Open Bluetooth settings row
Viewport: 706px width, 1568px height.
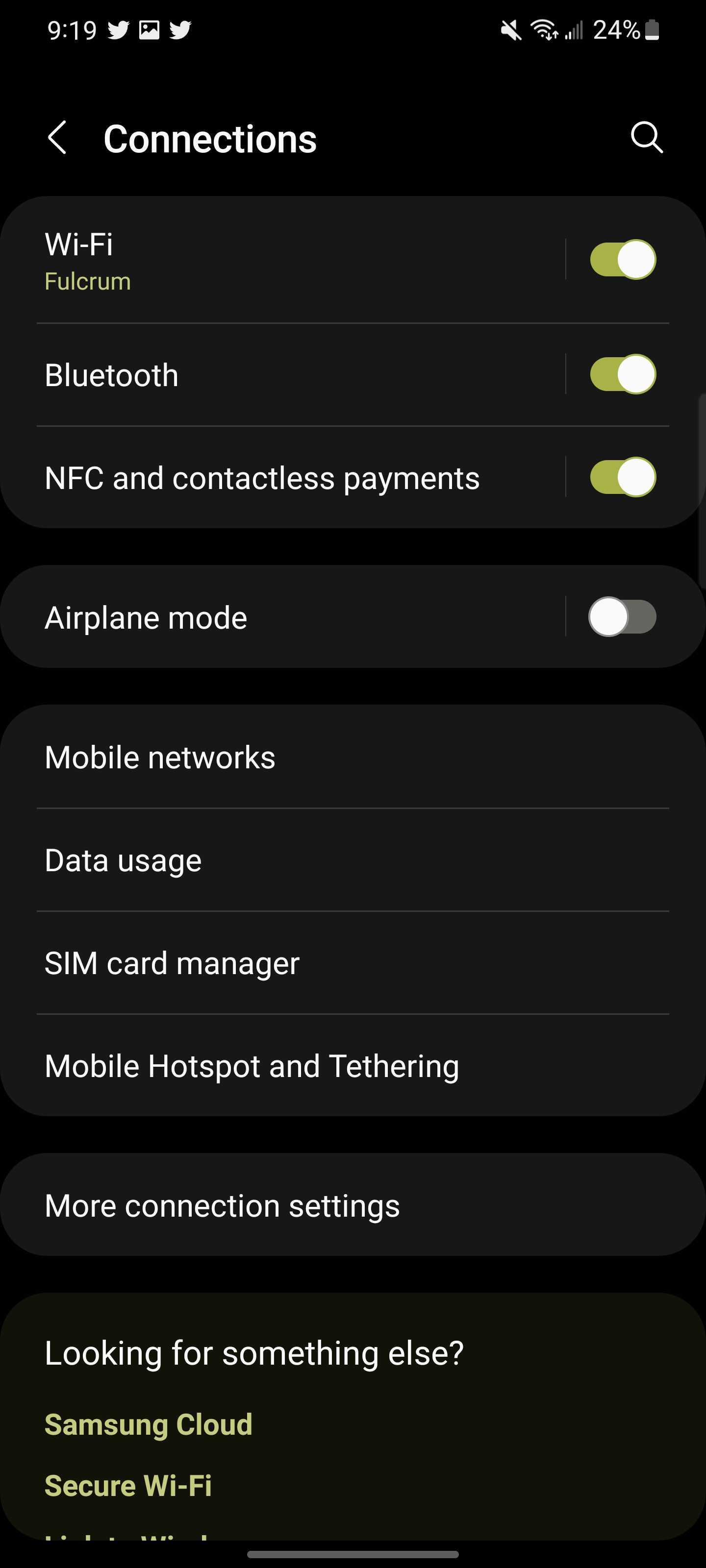[x=299, y=374]
